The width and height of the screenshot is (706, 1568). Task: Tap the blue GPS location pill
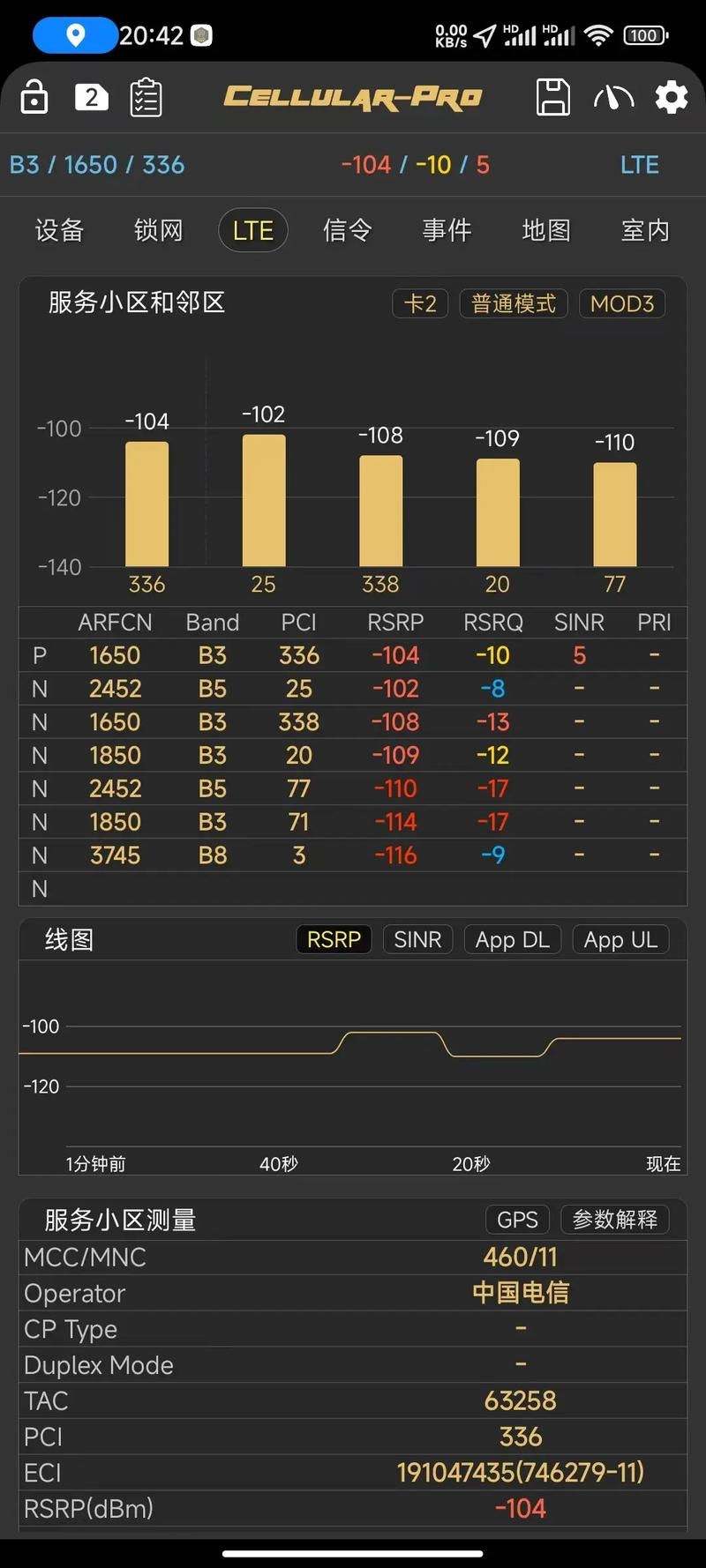coord(74,34)
